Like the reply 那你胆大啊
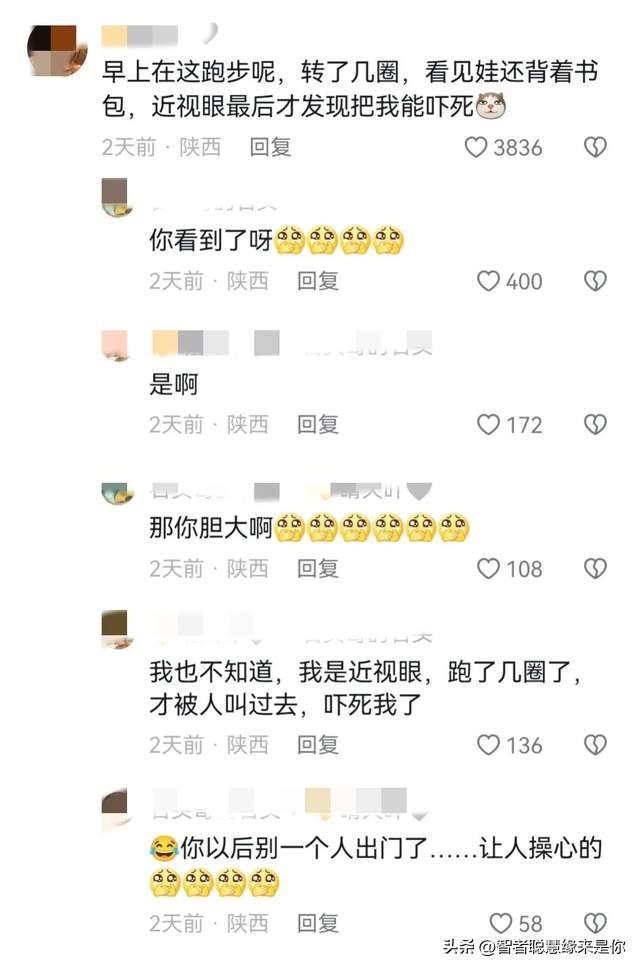This screenshot has height=969, width=640. click(488, 569)
